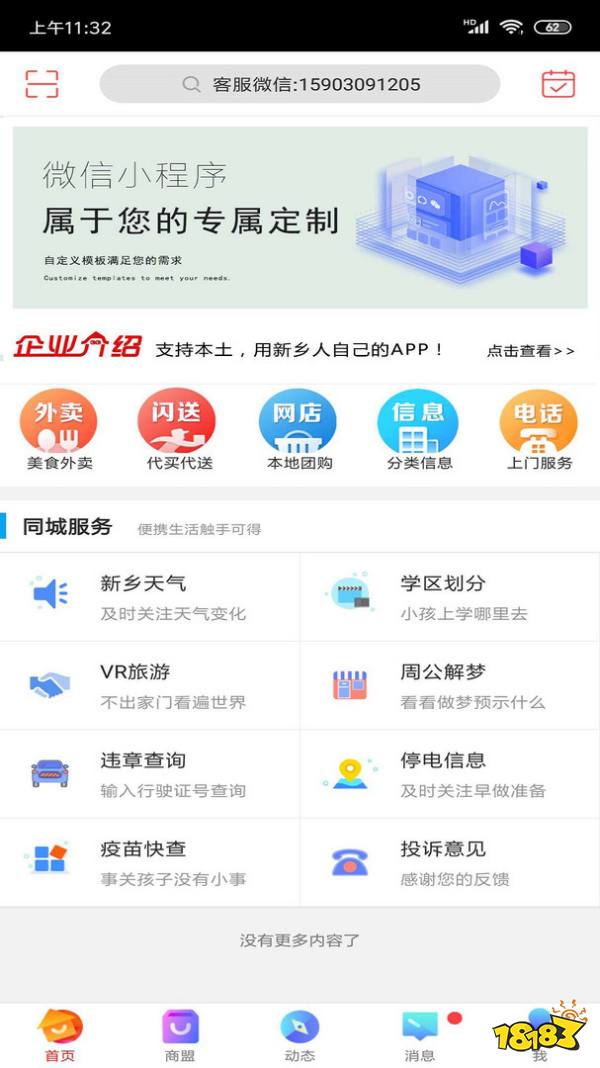Check 新乡天气 weather

(150, 597)
